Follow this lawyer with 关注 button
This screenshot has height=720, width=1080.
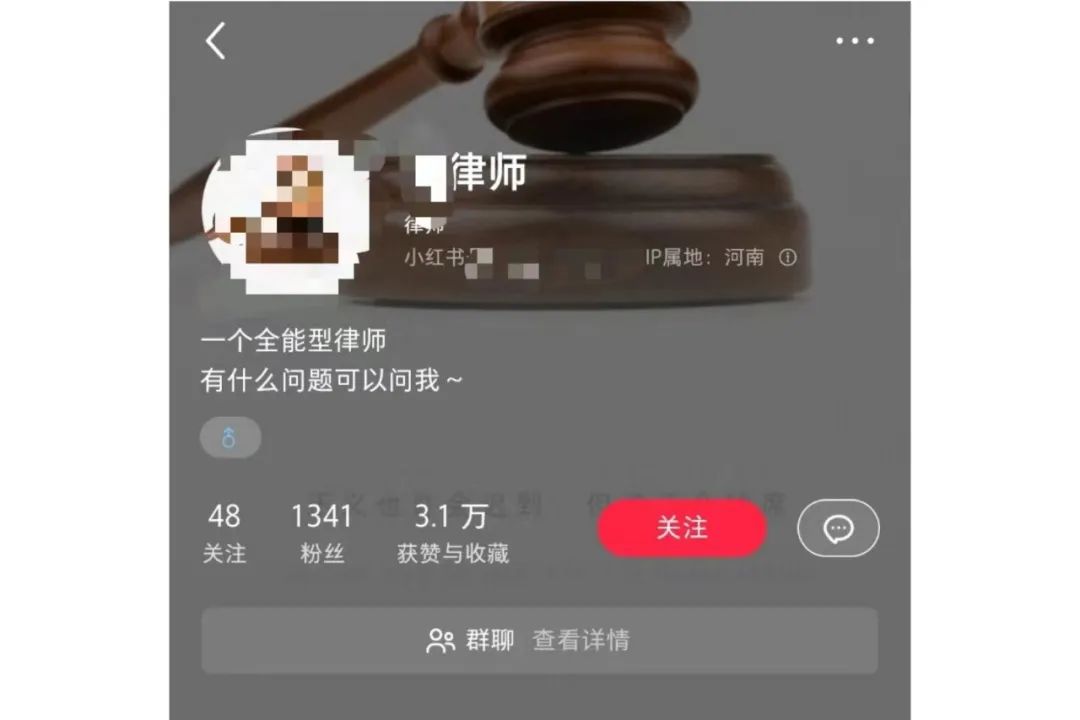(x=682, y=528)
